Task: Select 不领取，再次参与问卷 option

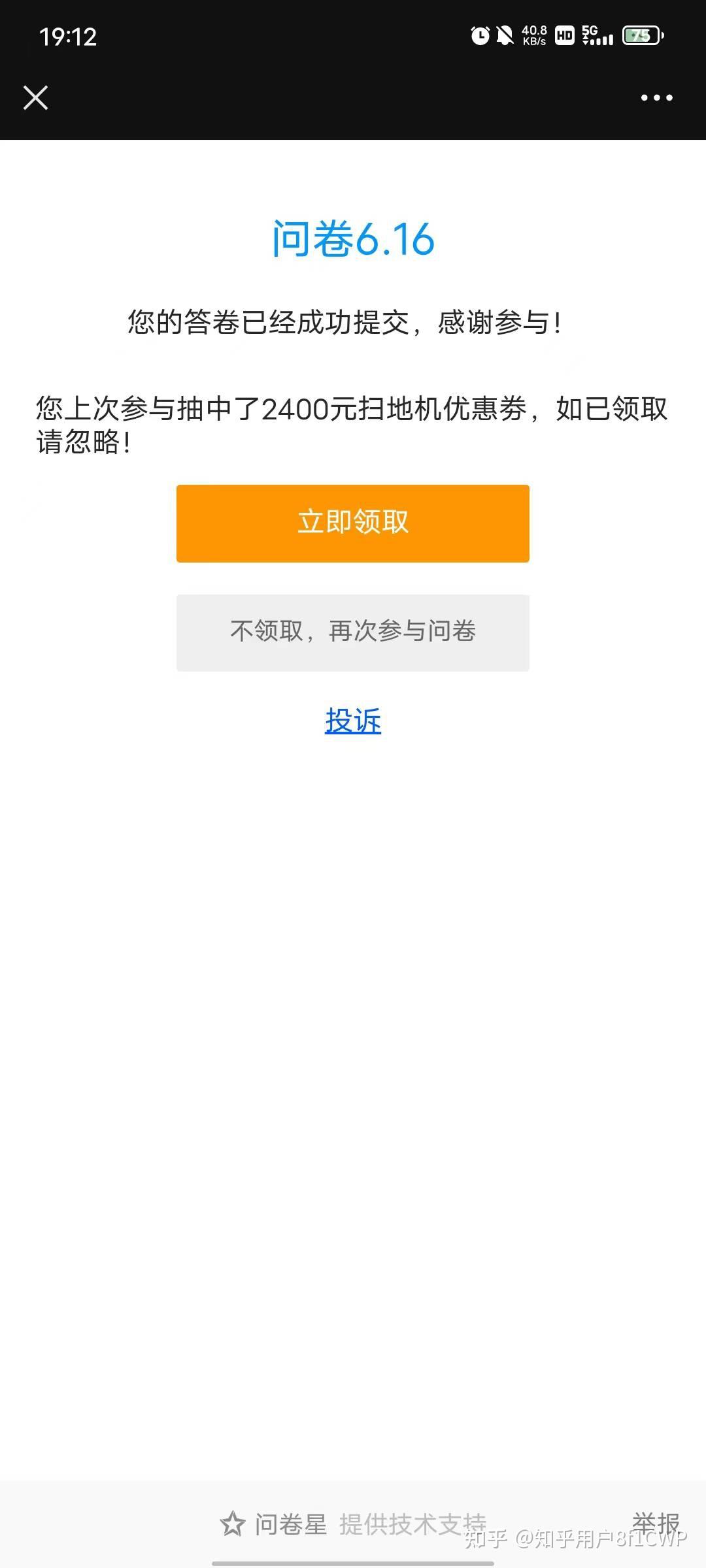Action: [352, 632]
